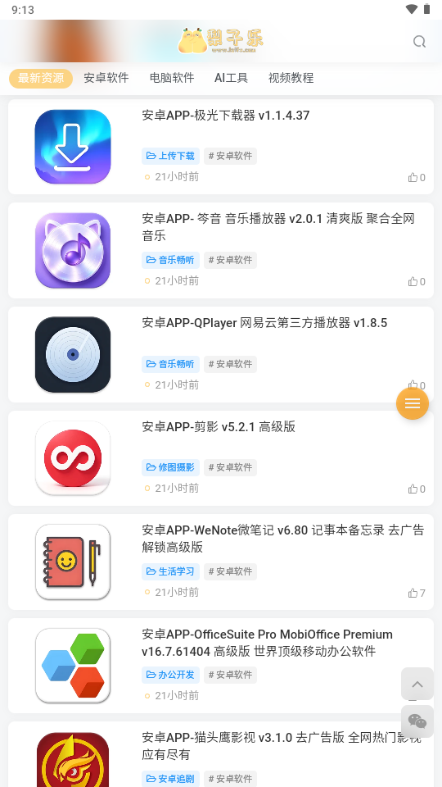The image size is (442, 787).
Task: Open the 剪影 v5.2.1 高级版 post
Action: coord(218,427)
